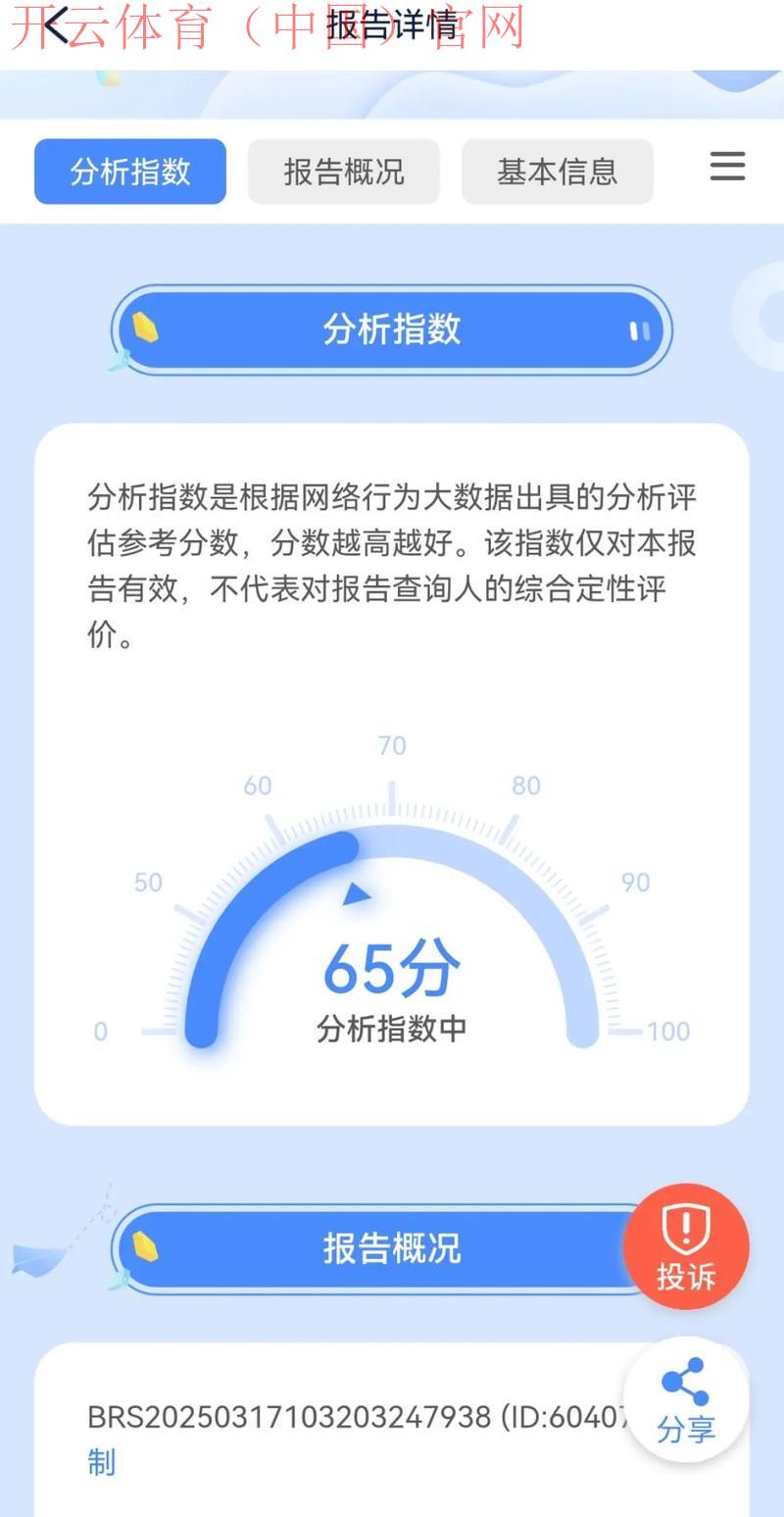Tap the 报告详情 page title
This screenshot has height=1517, width=784.
click(x=392, y=28)
